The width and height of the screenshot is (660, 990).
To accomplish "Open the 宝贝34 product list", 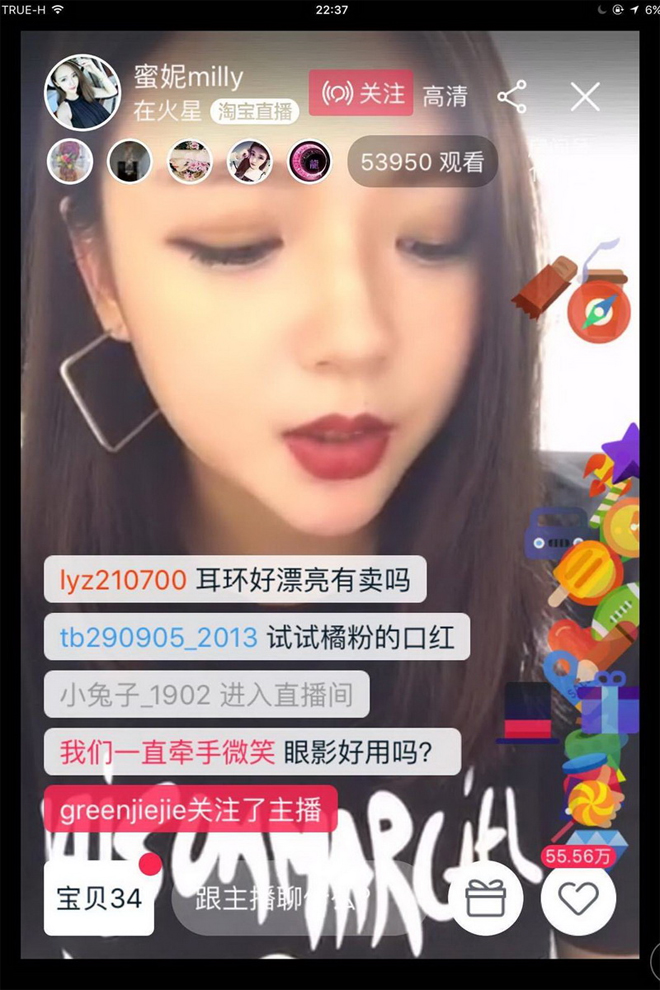I will coord(99,898).
